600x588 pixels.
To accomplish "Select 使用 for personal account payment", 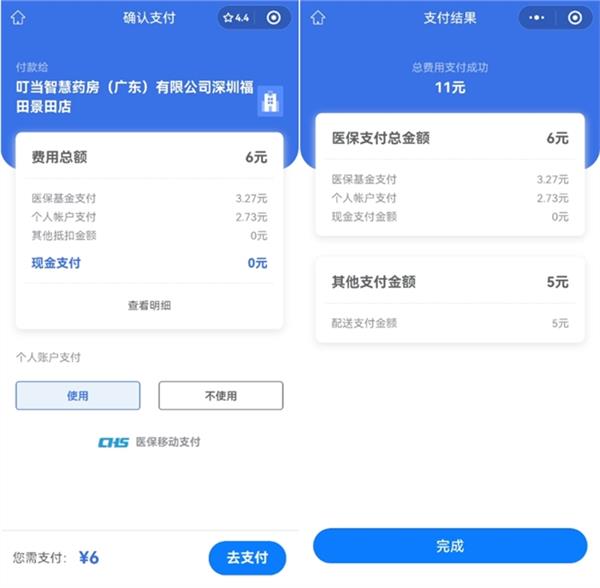I will pyautogui.click(x=77, y=396).
